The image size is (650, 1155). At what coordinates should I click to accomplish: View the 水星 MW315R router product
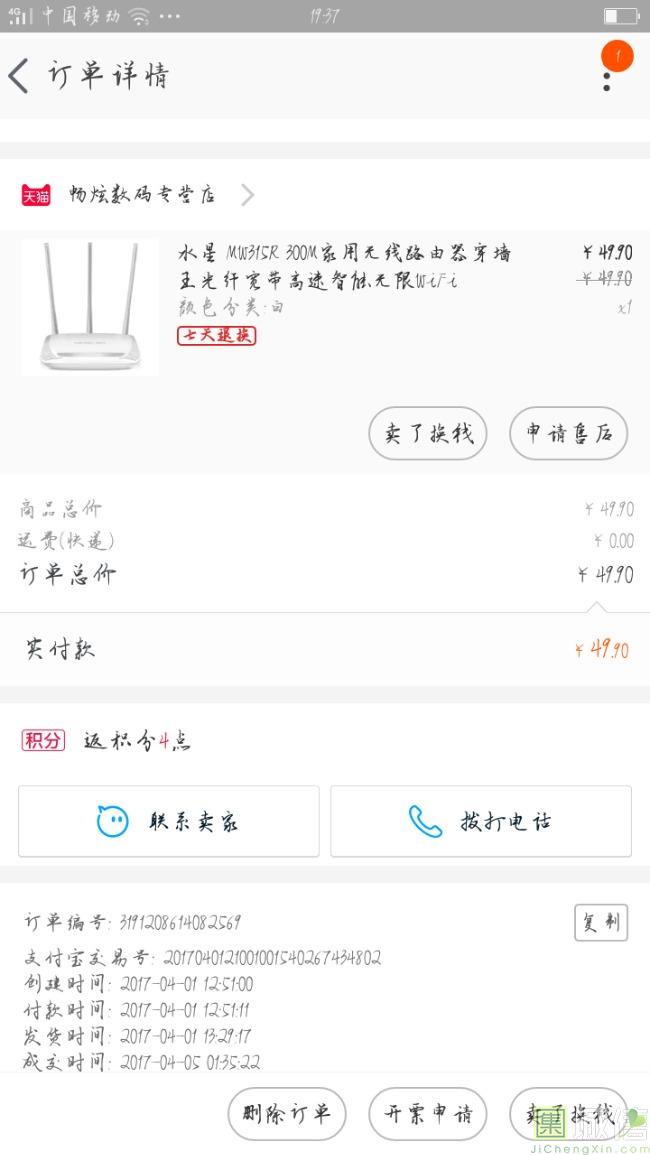tap(344, 266)
